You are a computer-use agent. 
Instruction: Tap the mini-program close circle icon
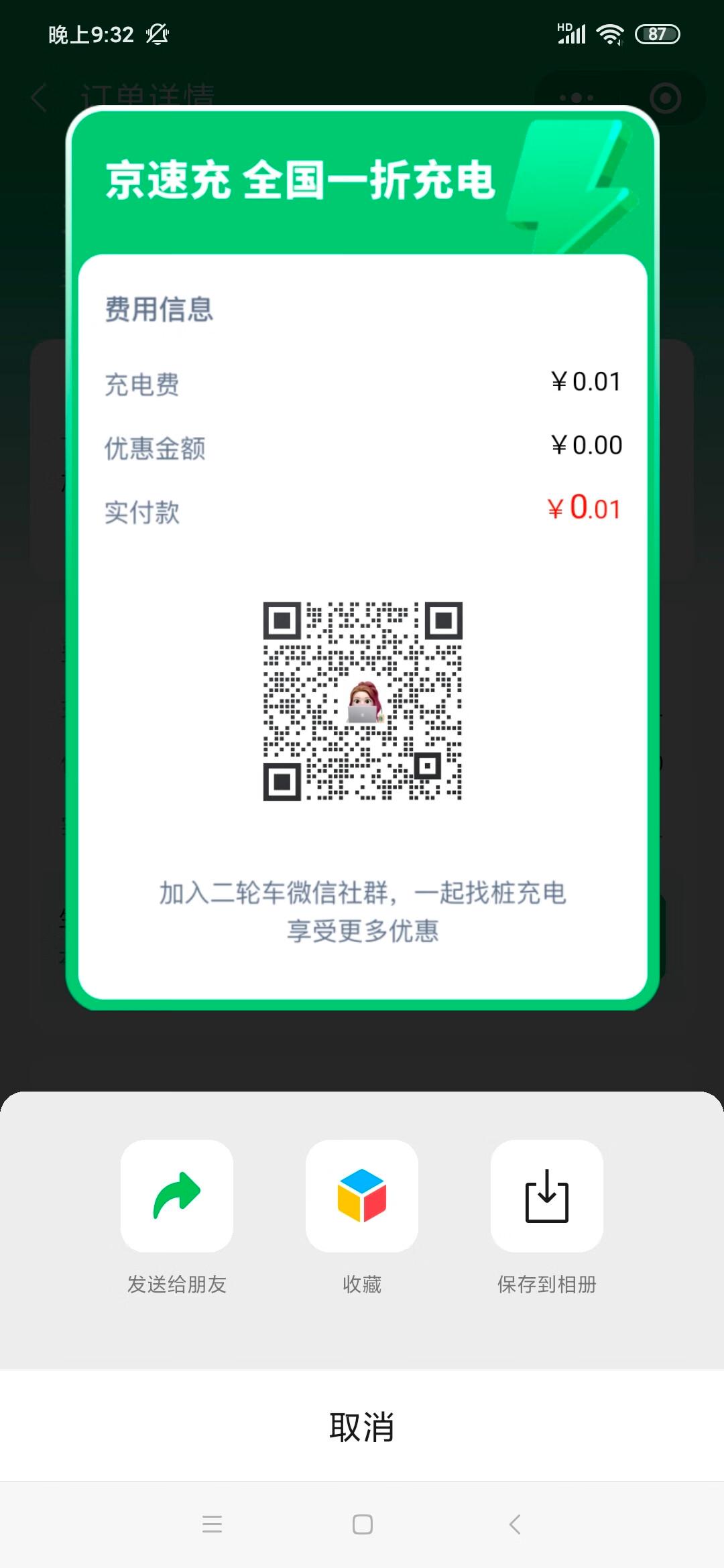[664, 98]
